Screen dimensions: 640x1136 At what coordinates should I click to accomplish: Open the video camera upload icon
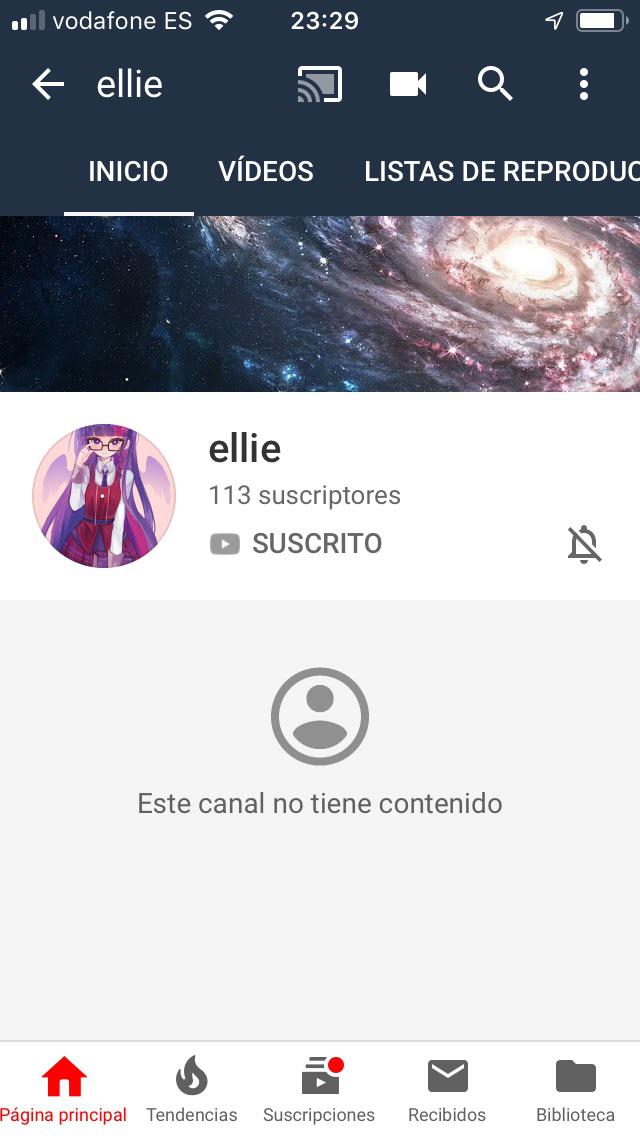[408, 85]
